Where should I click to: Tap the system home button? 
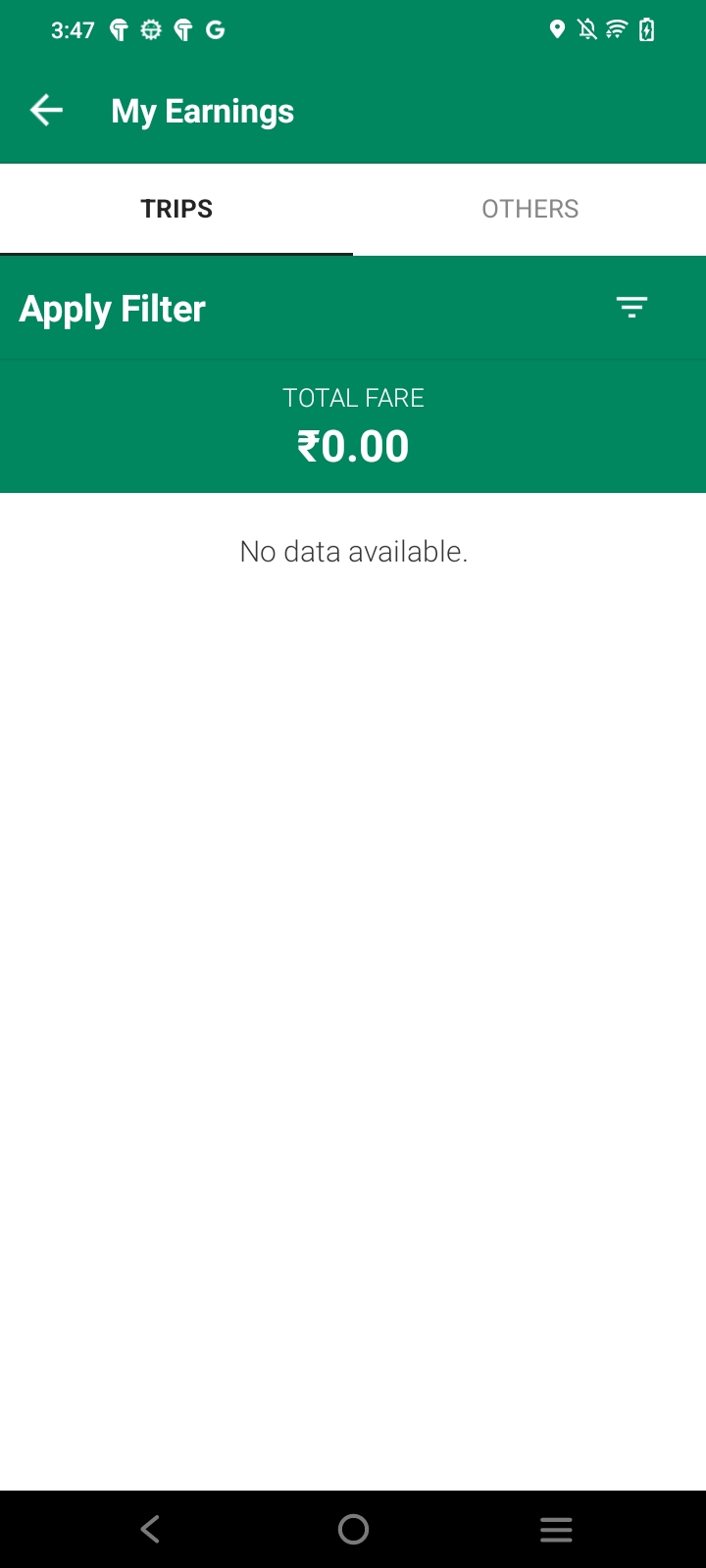(x=353, y=1529)
